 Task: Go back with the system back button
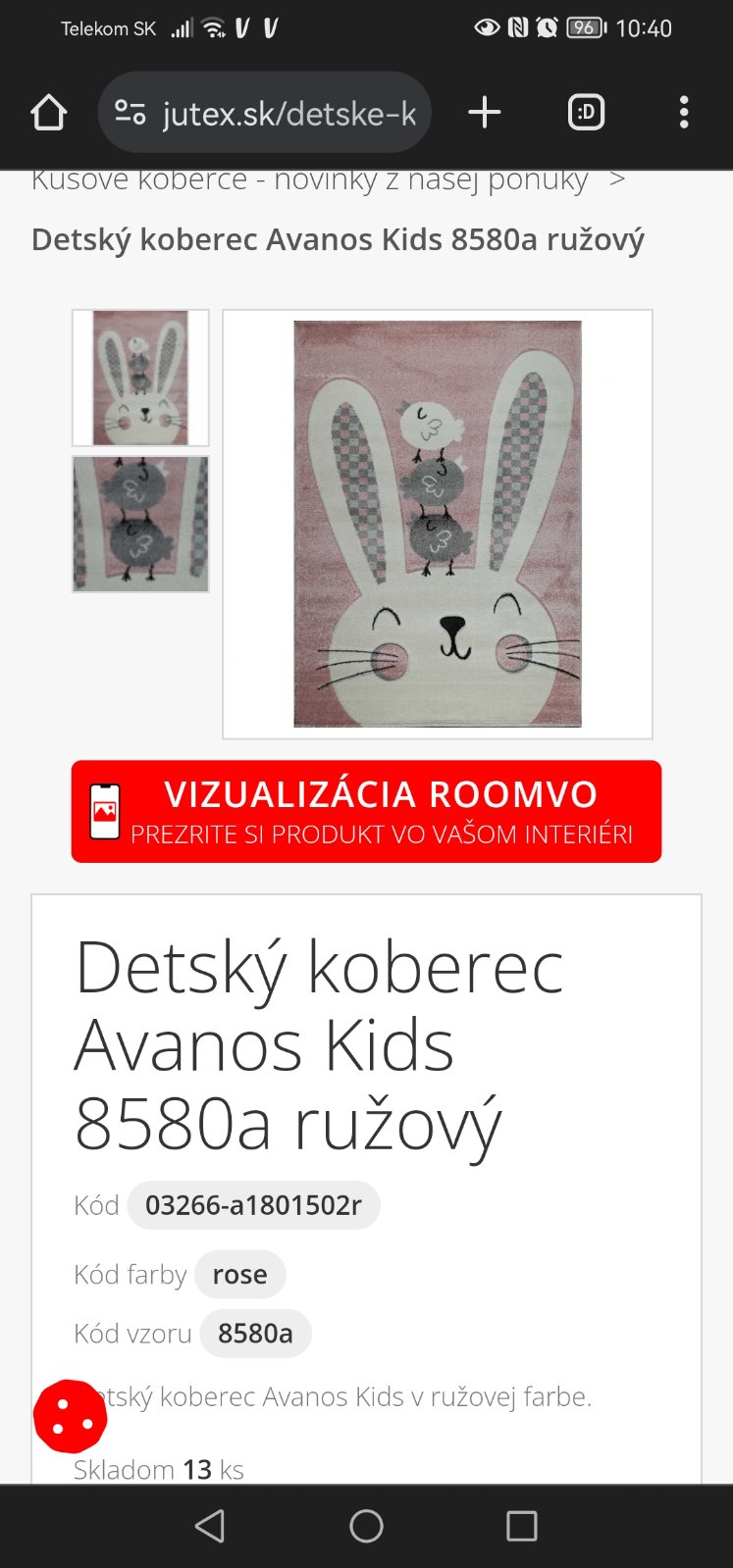tap(210, 1526)
